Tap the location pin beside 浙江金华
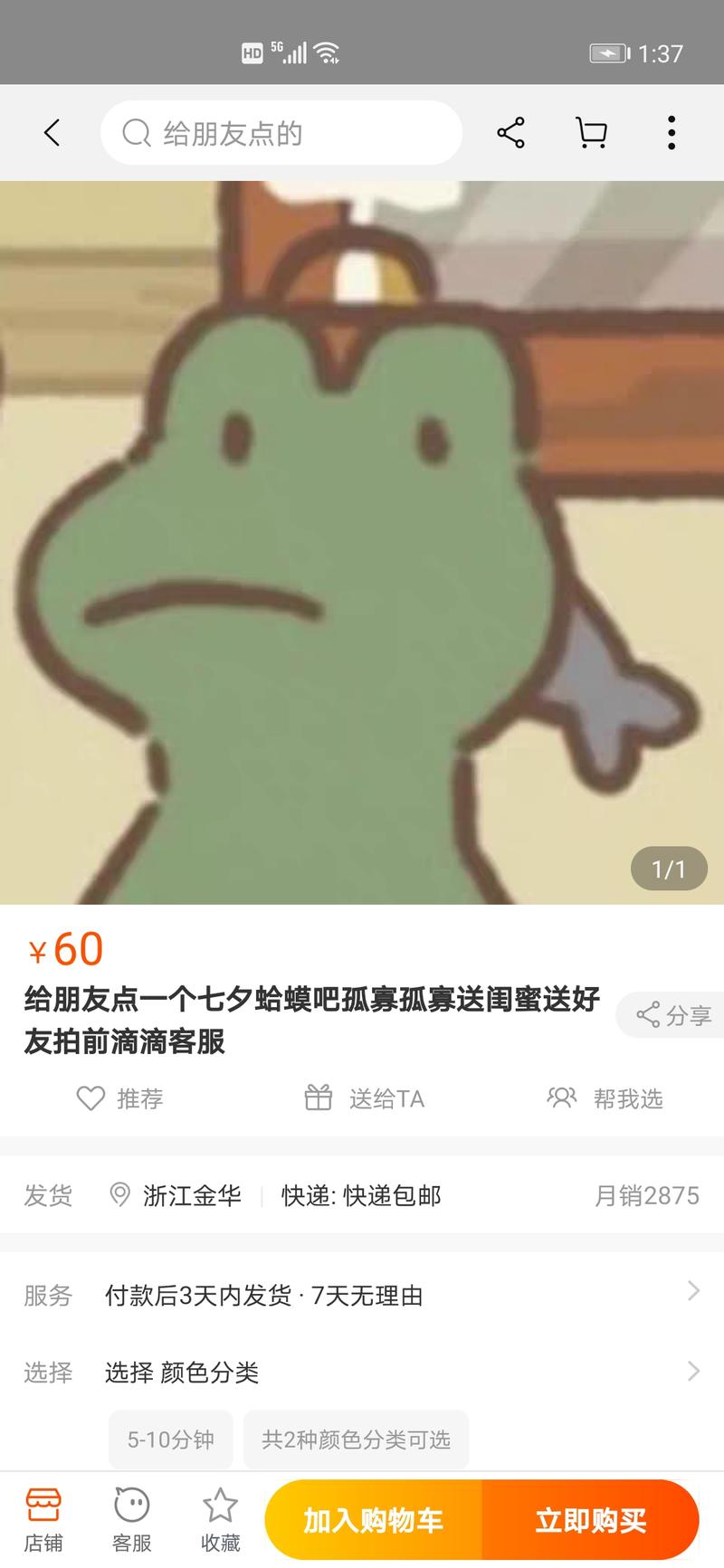 (x=119, y=1195)
